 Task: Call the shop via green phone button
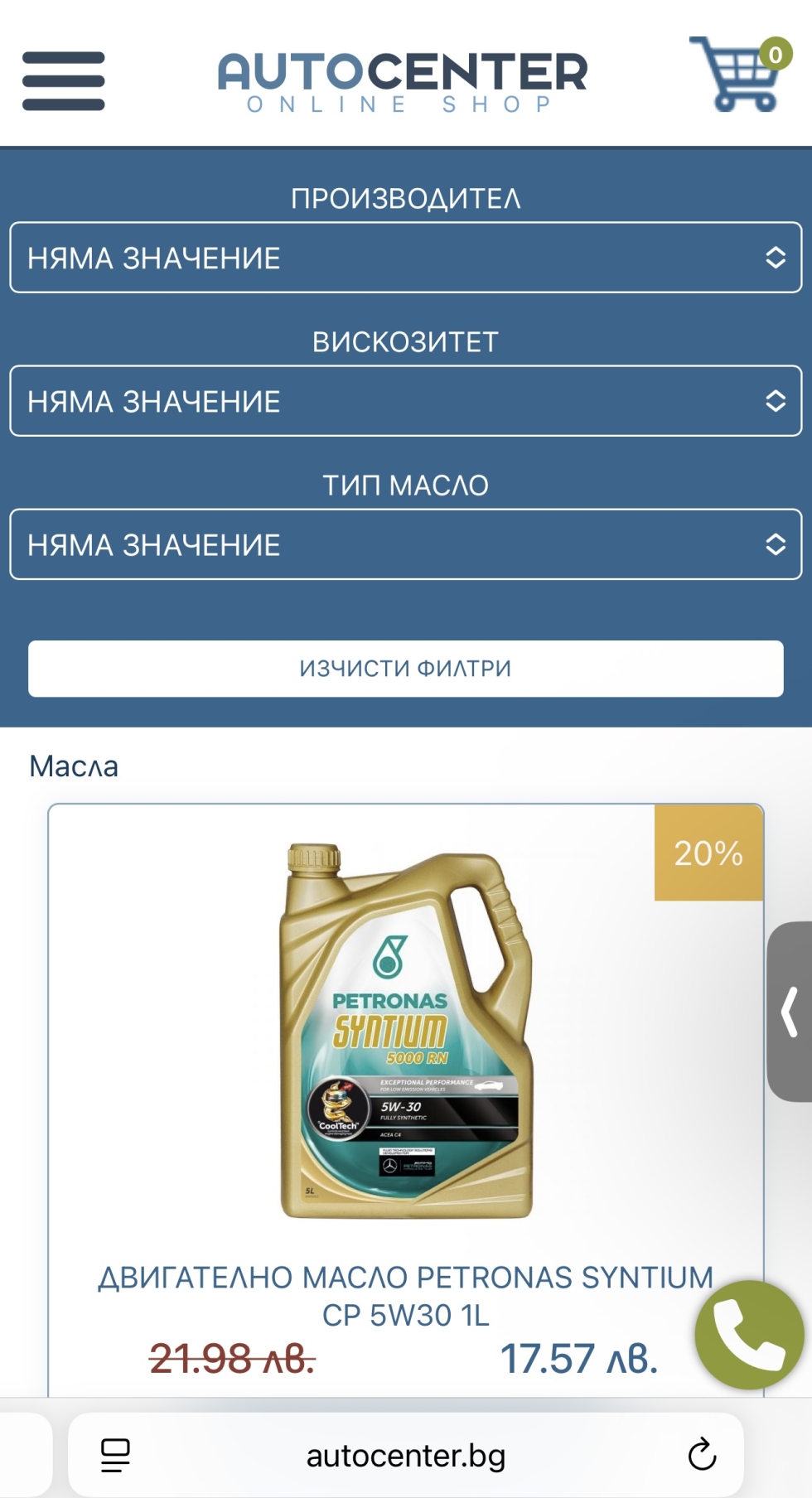pos(749,1335)
